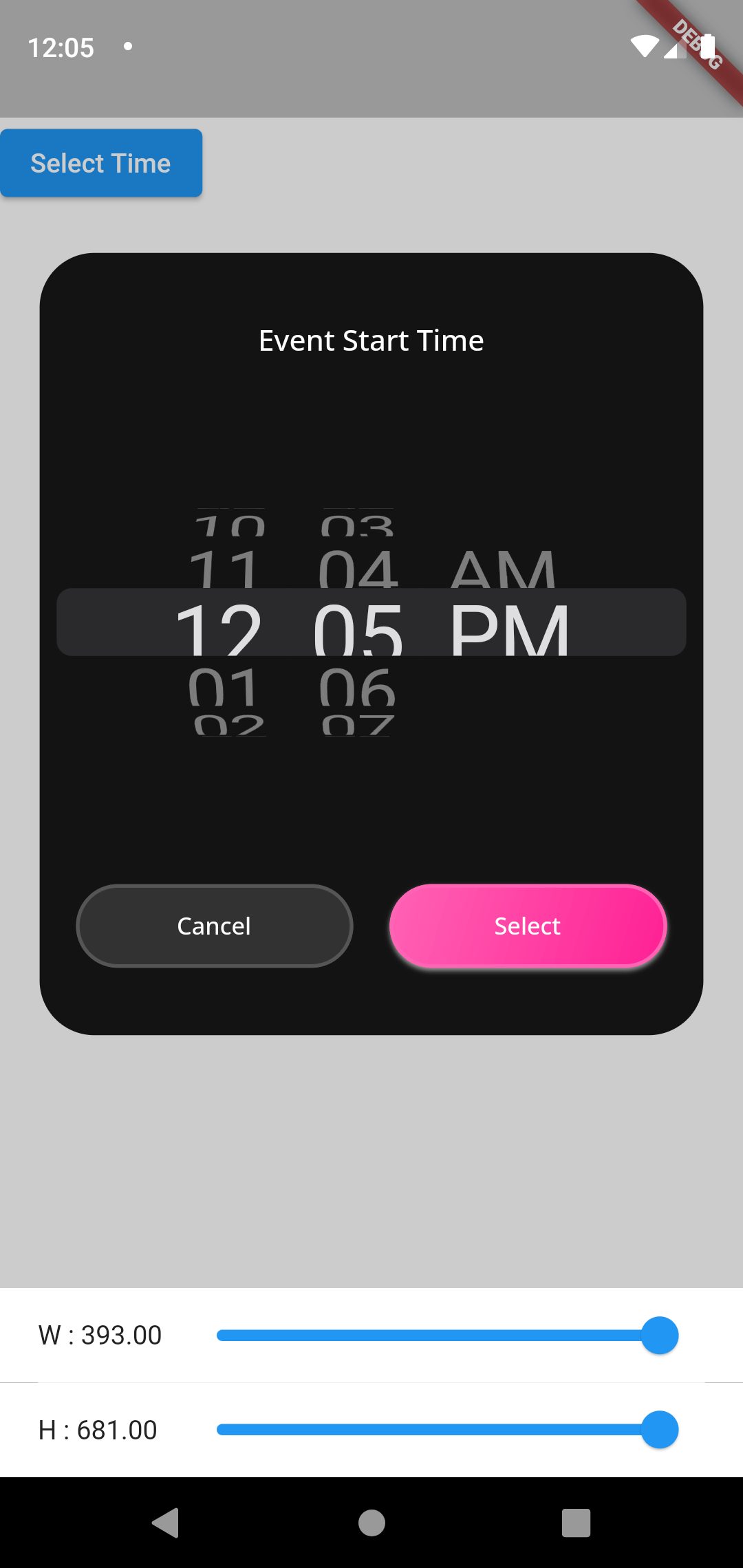
Task: Choose minute 06 from the minute wheel
Action: pos(358,688)
